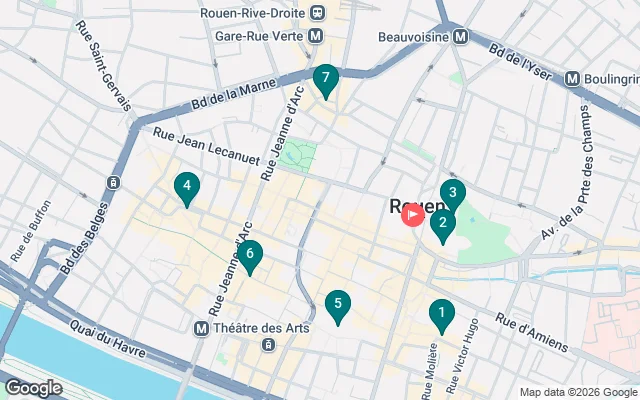640x400 pixels.
Task: Tap map marker number 1
Action: [441, 316]
